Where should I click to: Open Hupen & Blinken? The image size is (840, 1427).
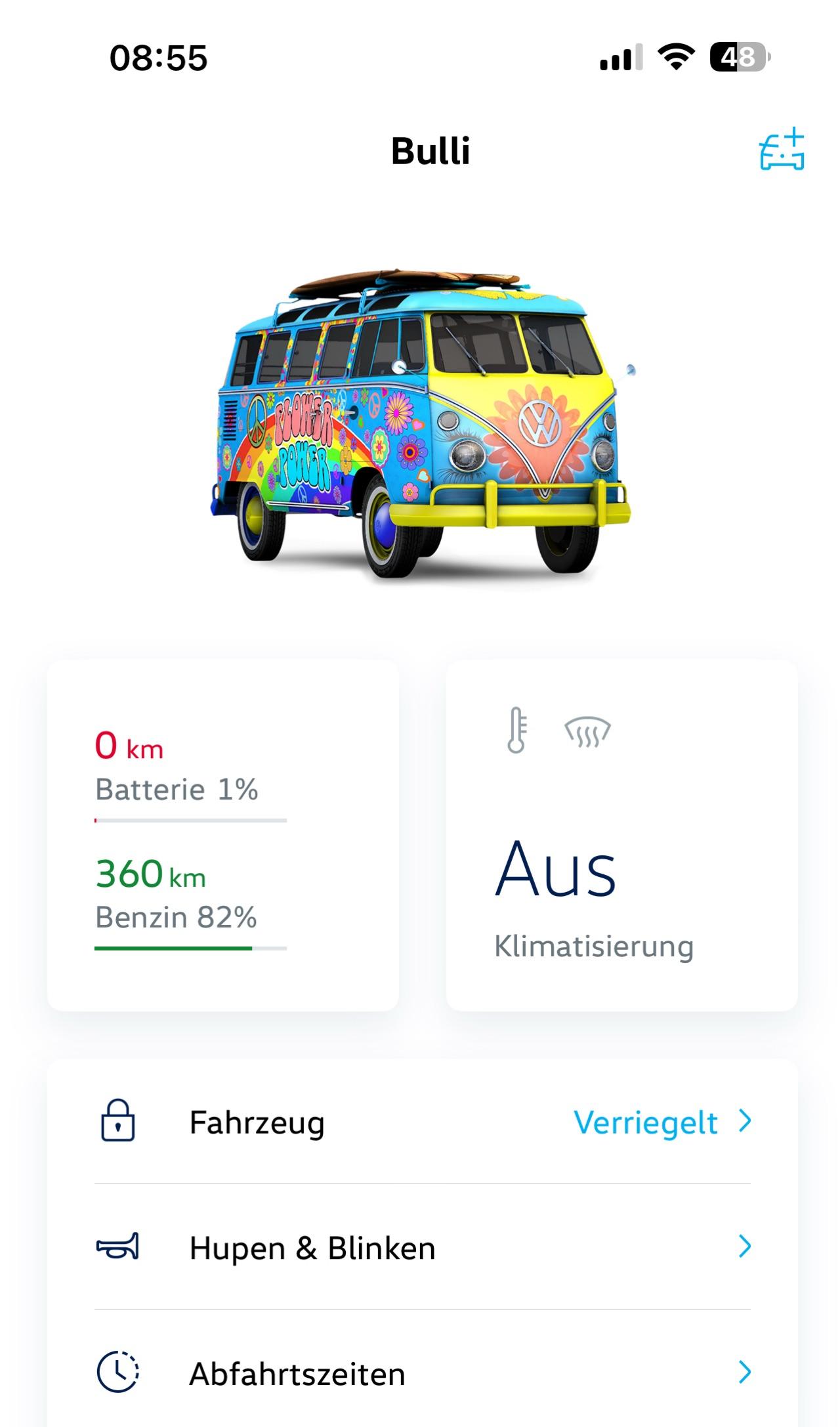(x=423, y=1248)
